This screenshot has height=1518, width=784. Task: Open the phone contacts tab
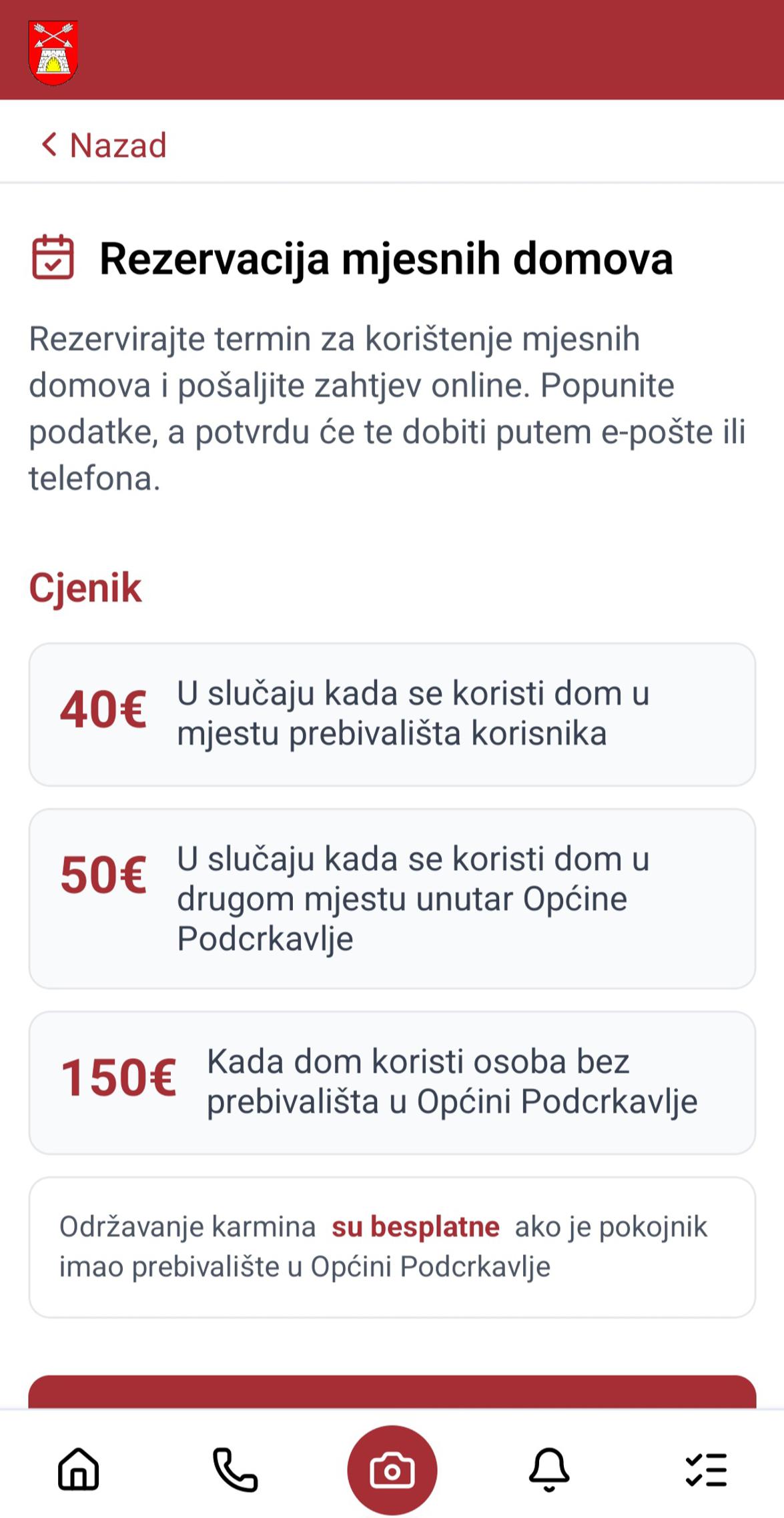(235, 1469)
